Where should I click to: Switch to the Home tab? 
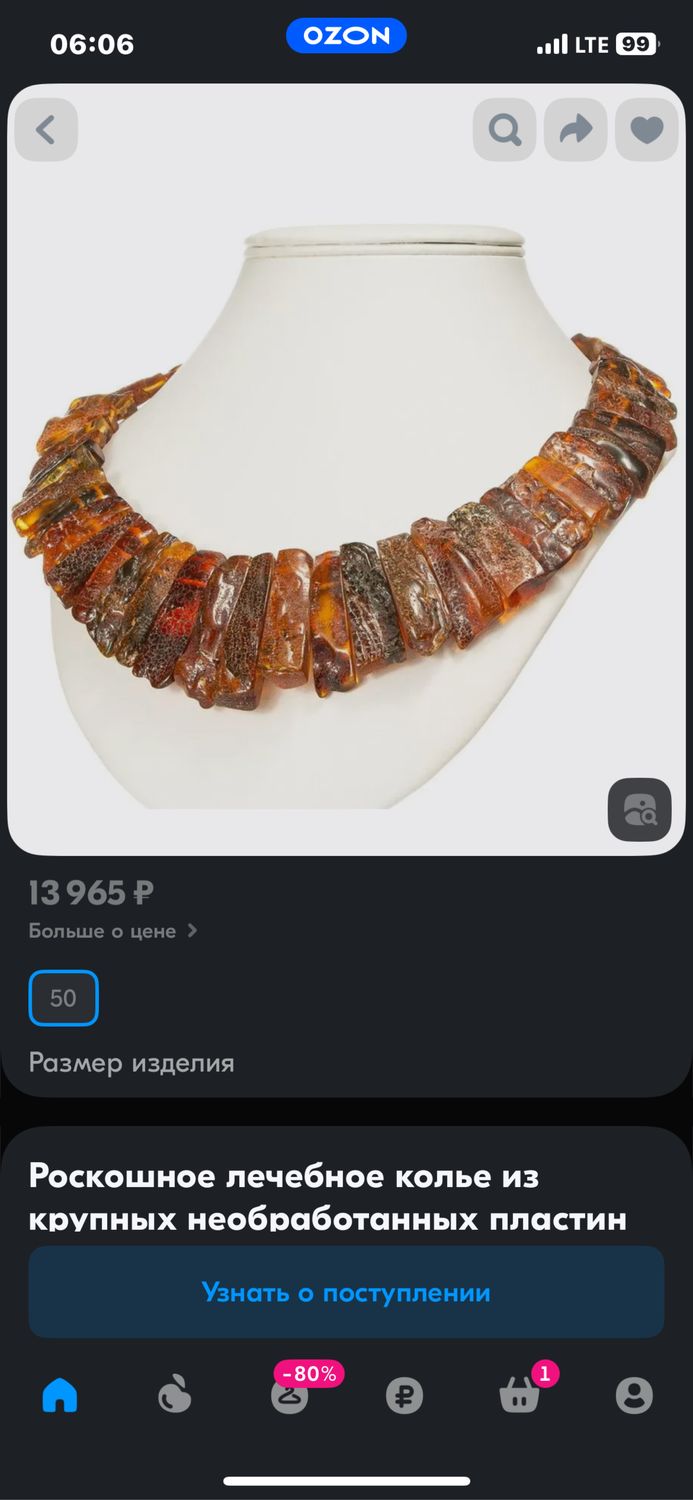[x=60, y=1394]
